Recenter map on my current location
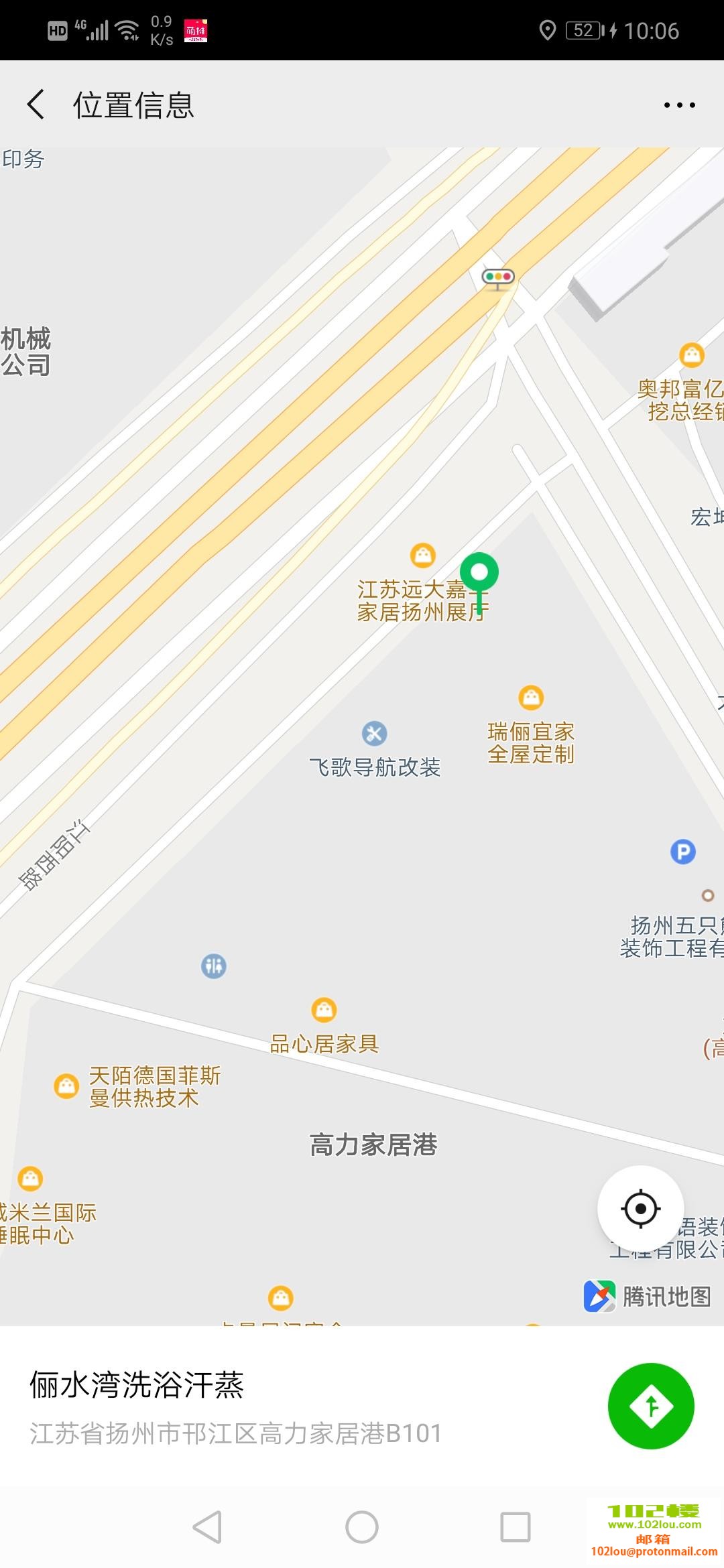This screenshot has width=724, height=1568. point(640,1209)
